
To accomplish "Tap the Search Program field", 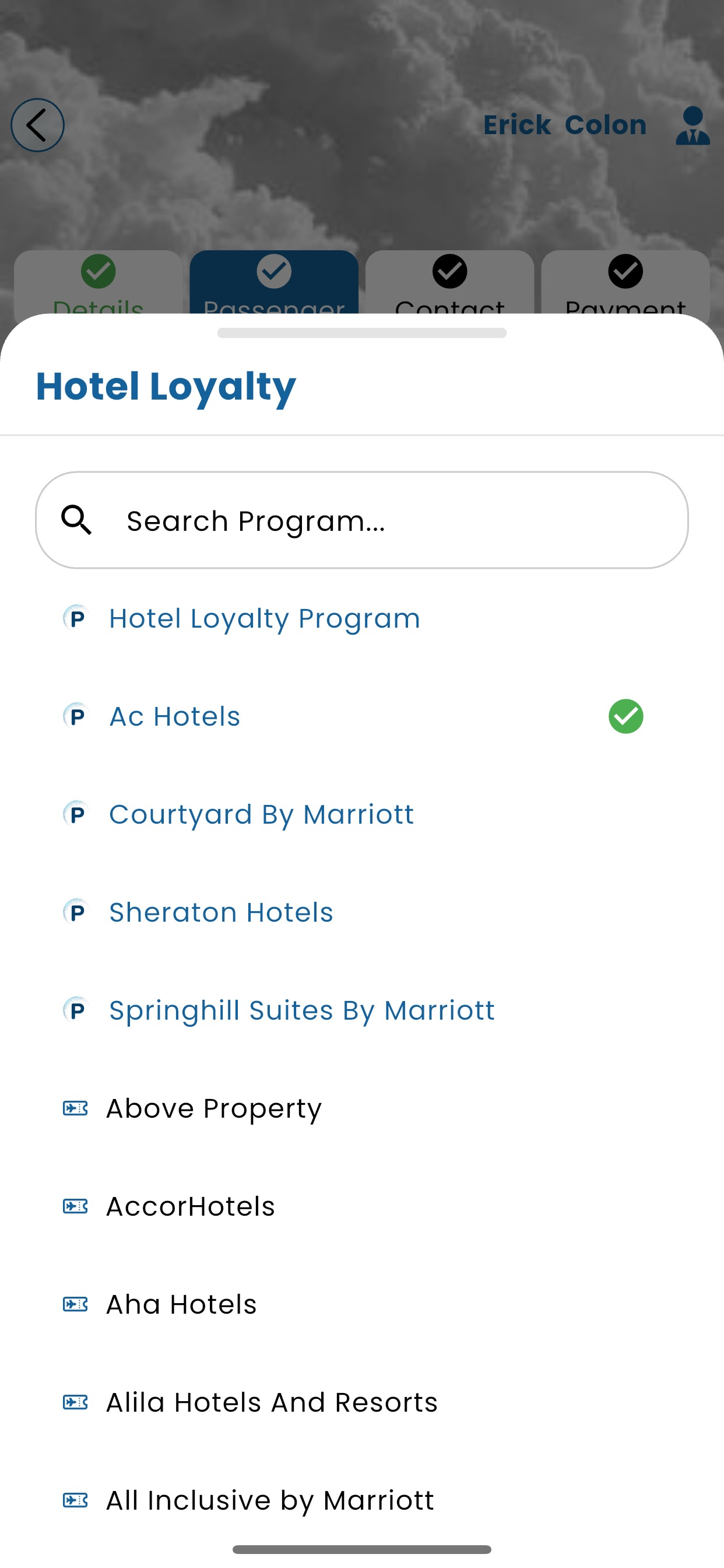I will pyautogui.click(x=362, y=520).
